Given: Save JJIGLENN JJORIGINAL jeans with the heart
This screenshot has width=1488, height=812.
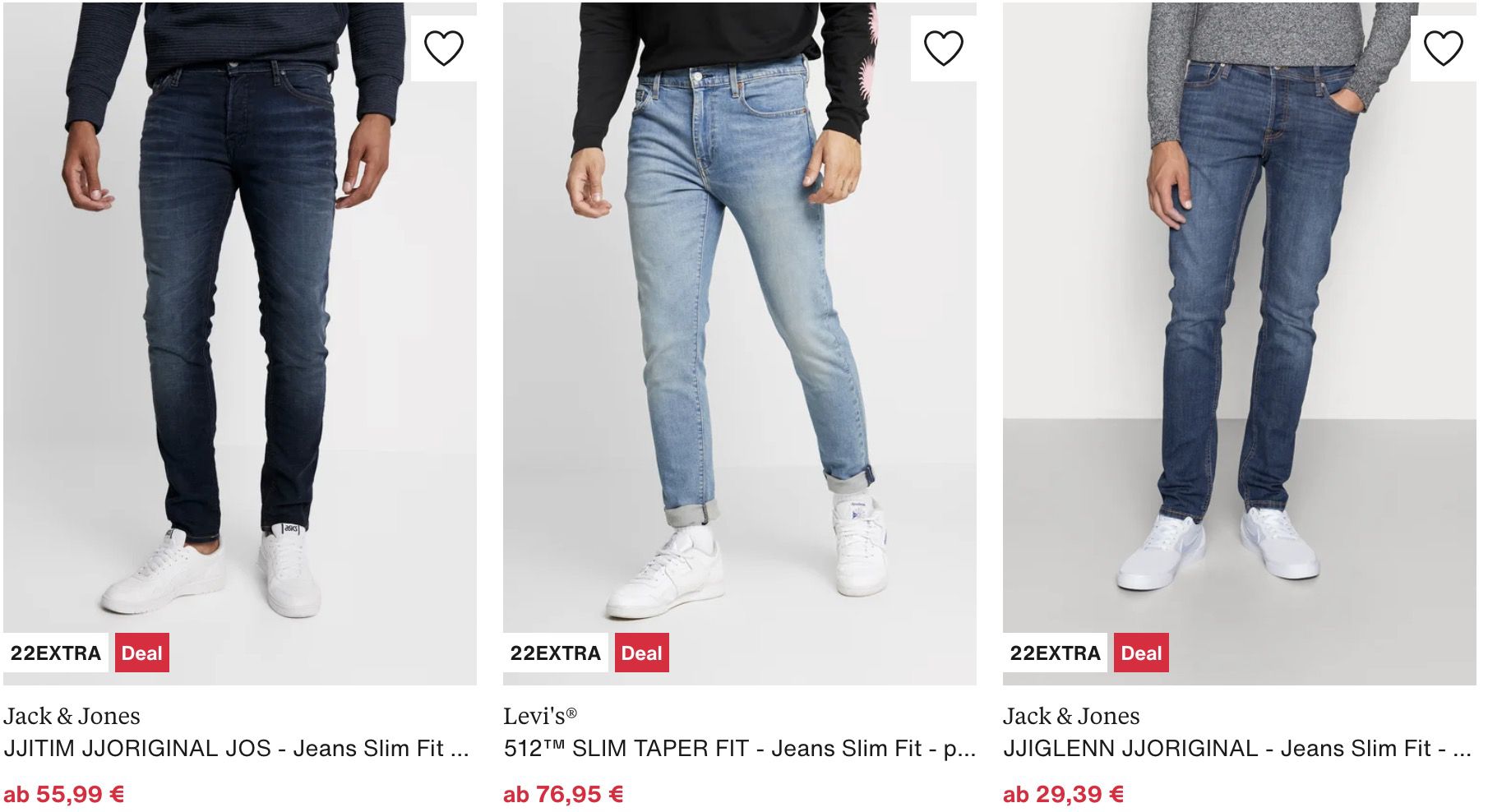Looking at the screenshot, I should coord(1443,48).
